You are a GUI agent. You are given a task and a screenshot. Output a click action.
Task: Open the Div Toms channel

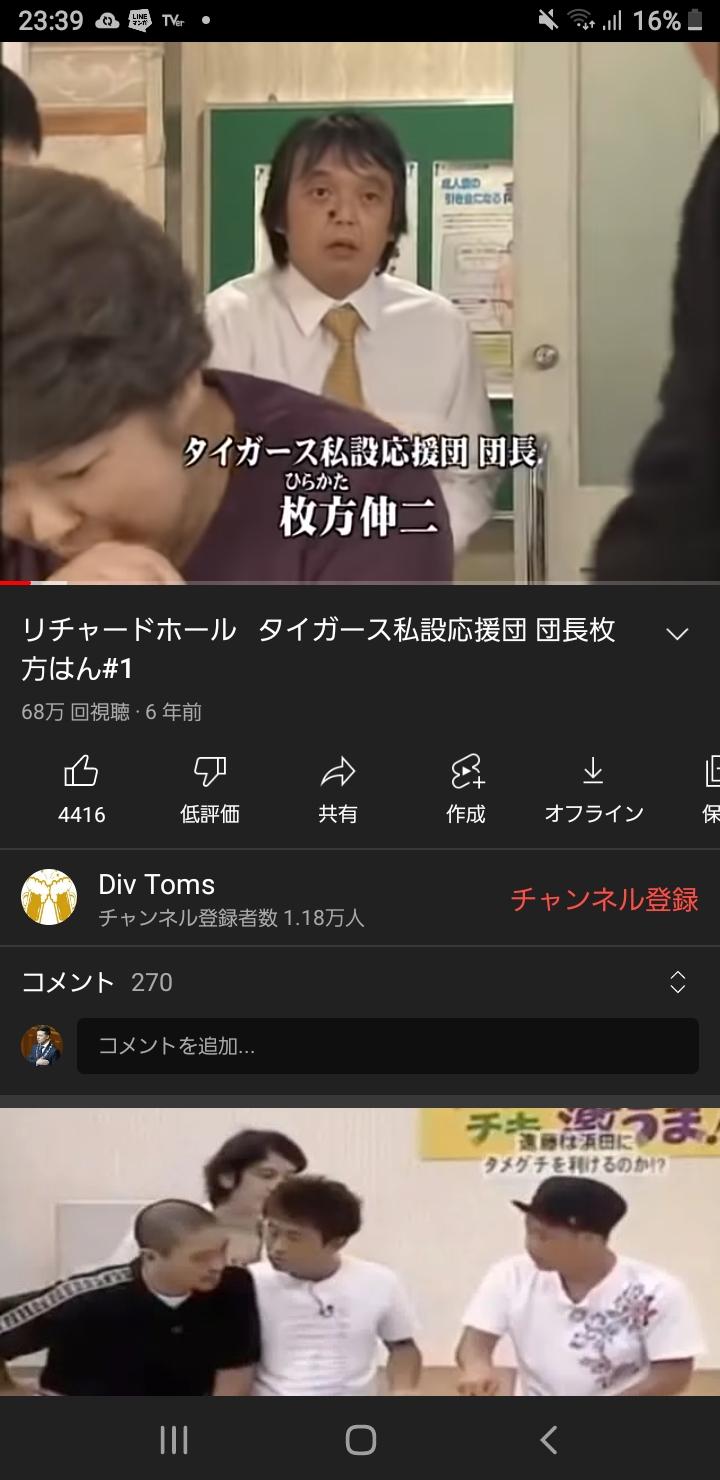156,897
